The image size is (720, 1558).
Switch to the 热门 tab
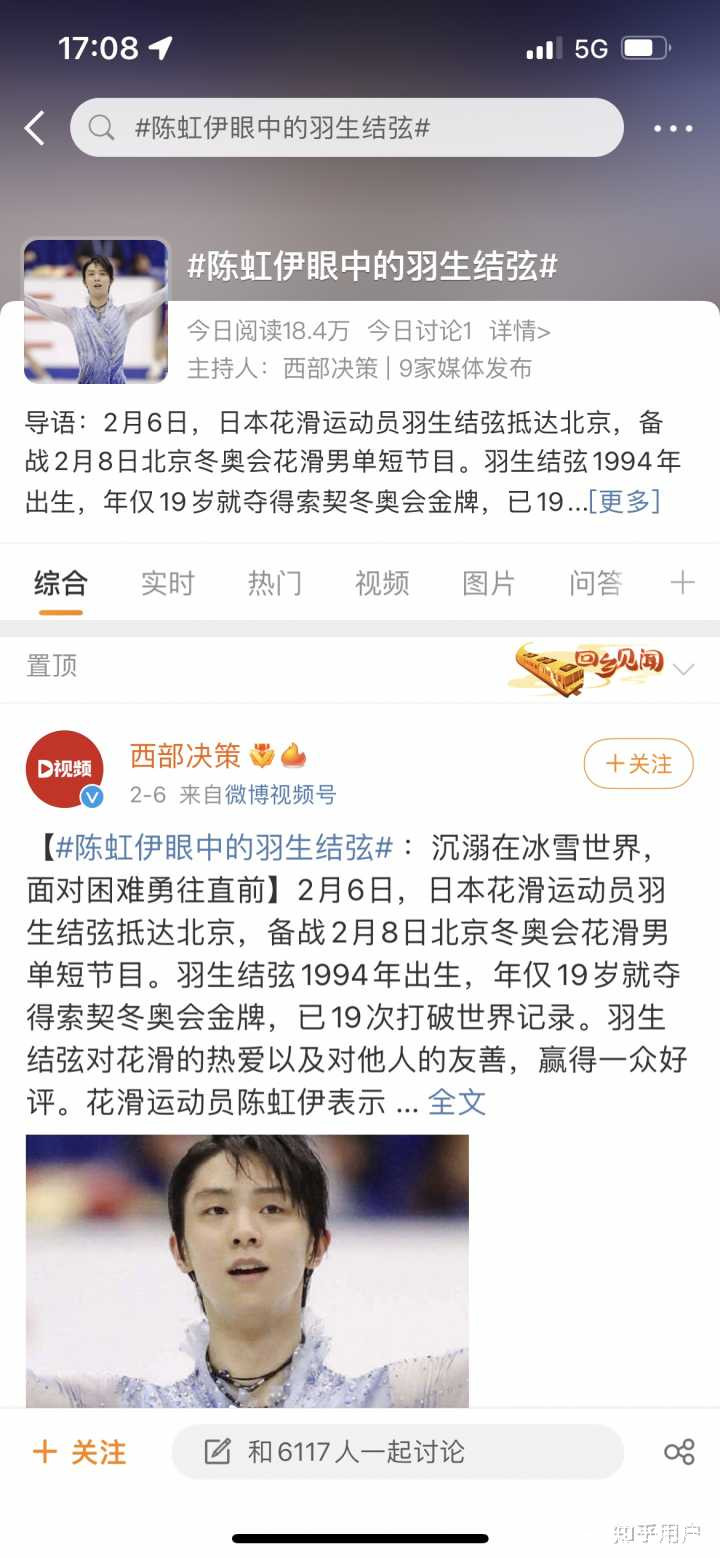coord(274,583)
